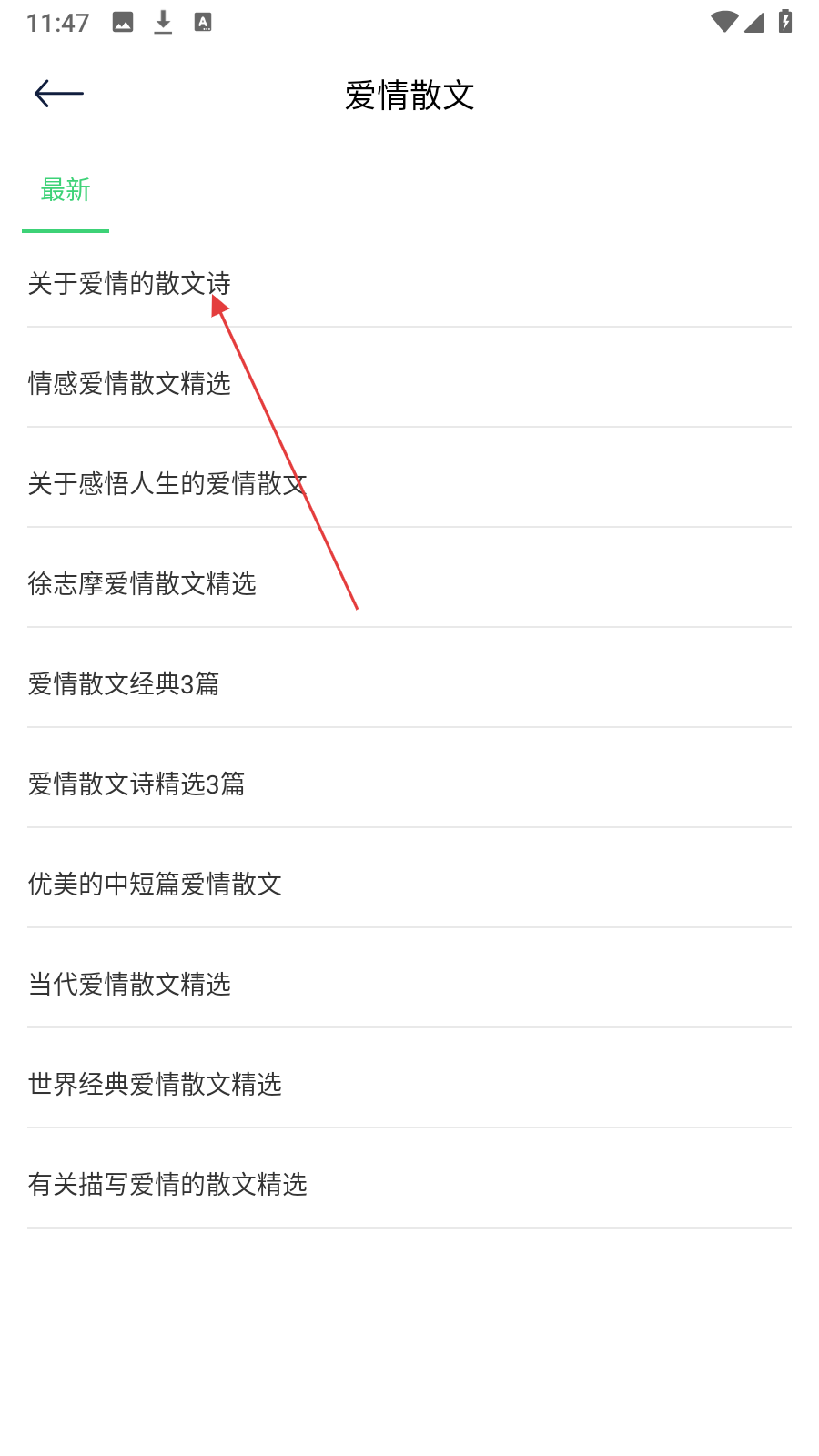819x1456 pixels.
Task: Open 当代爱情散文精选
Action: (409, 984)
